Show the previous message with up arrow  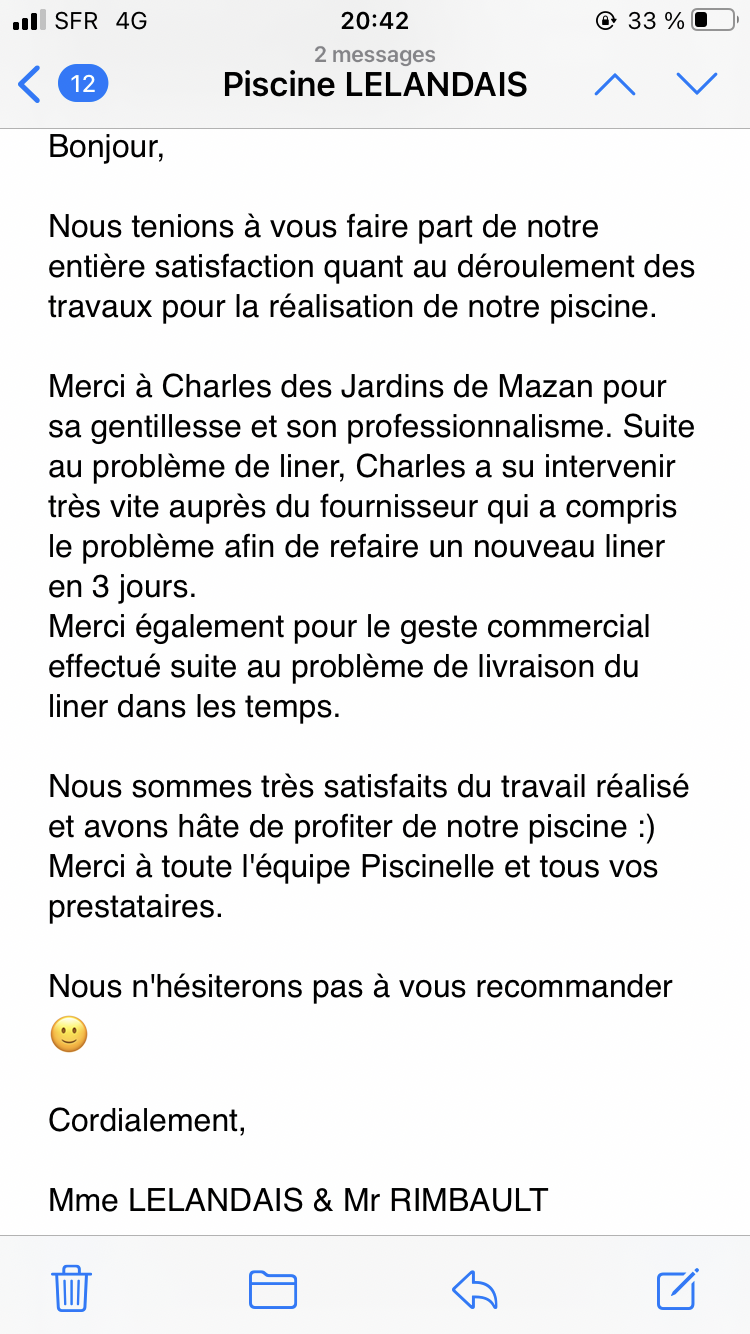615,84
